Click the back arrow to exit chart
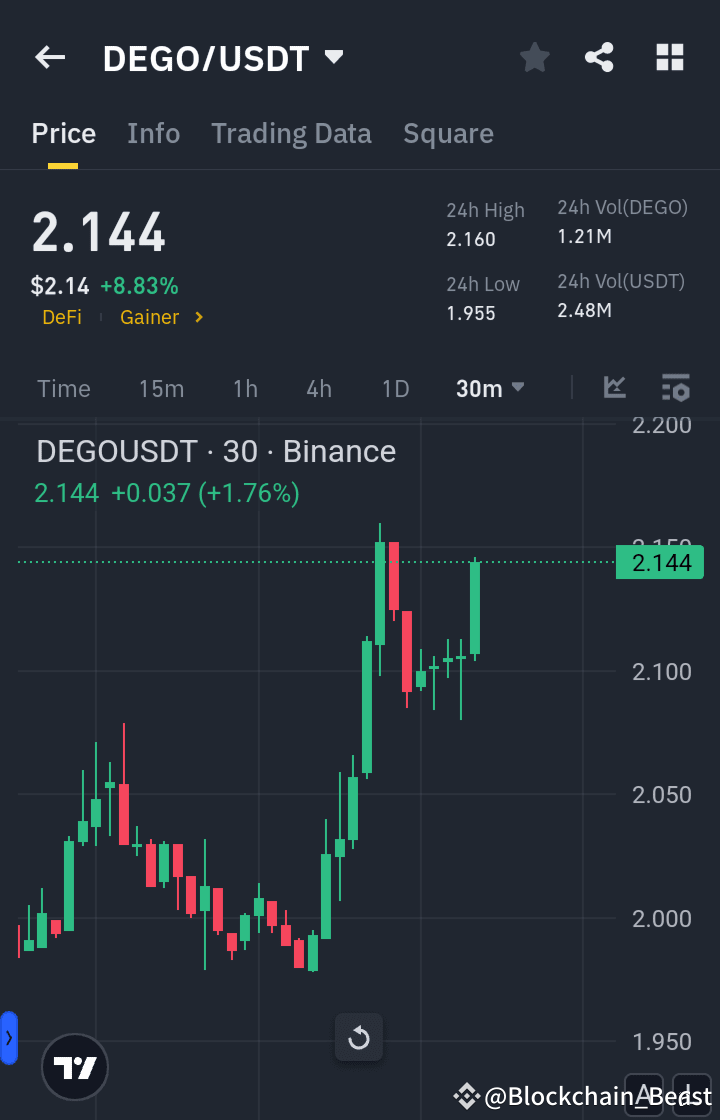This screenshot has height=1120, width=720. pos(49,57)
